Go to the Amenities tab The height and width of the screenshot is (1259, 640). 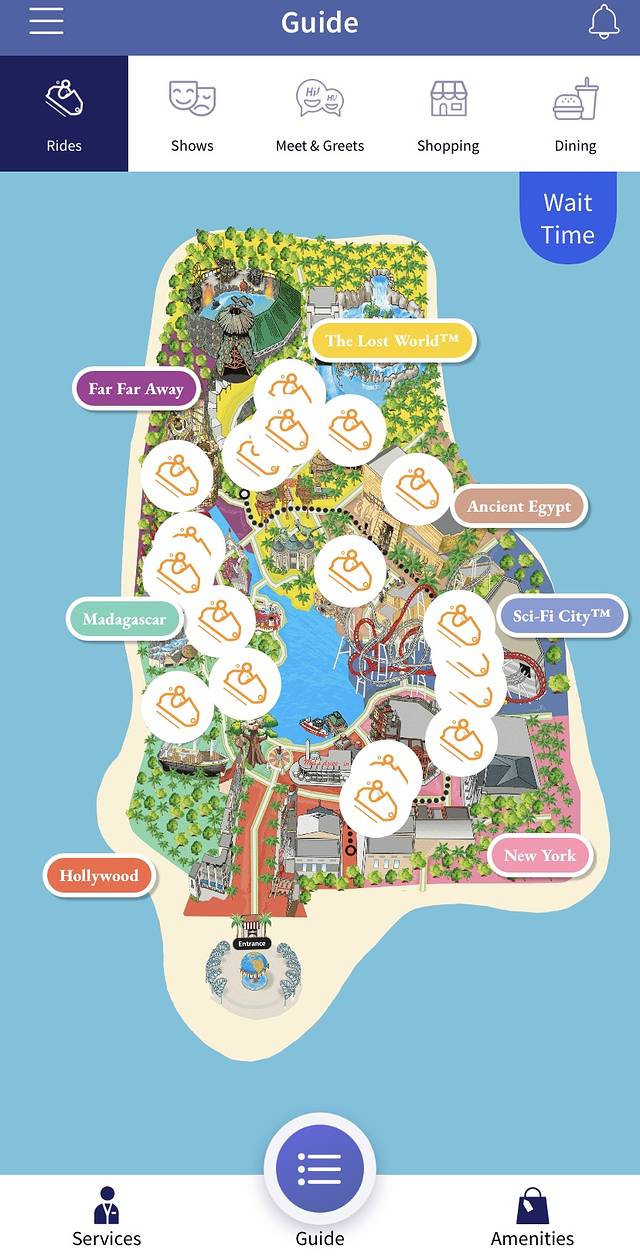(x=532, y=1216)
